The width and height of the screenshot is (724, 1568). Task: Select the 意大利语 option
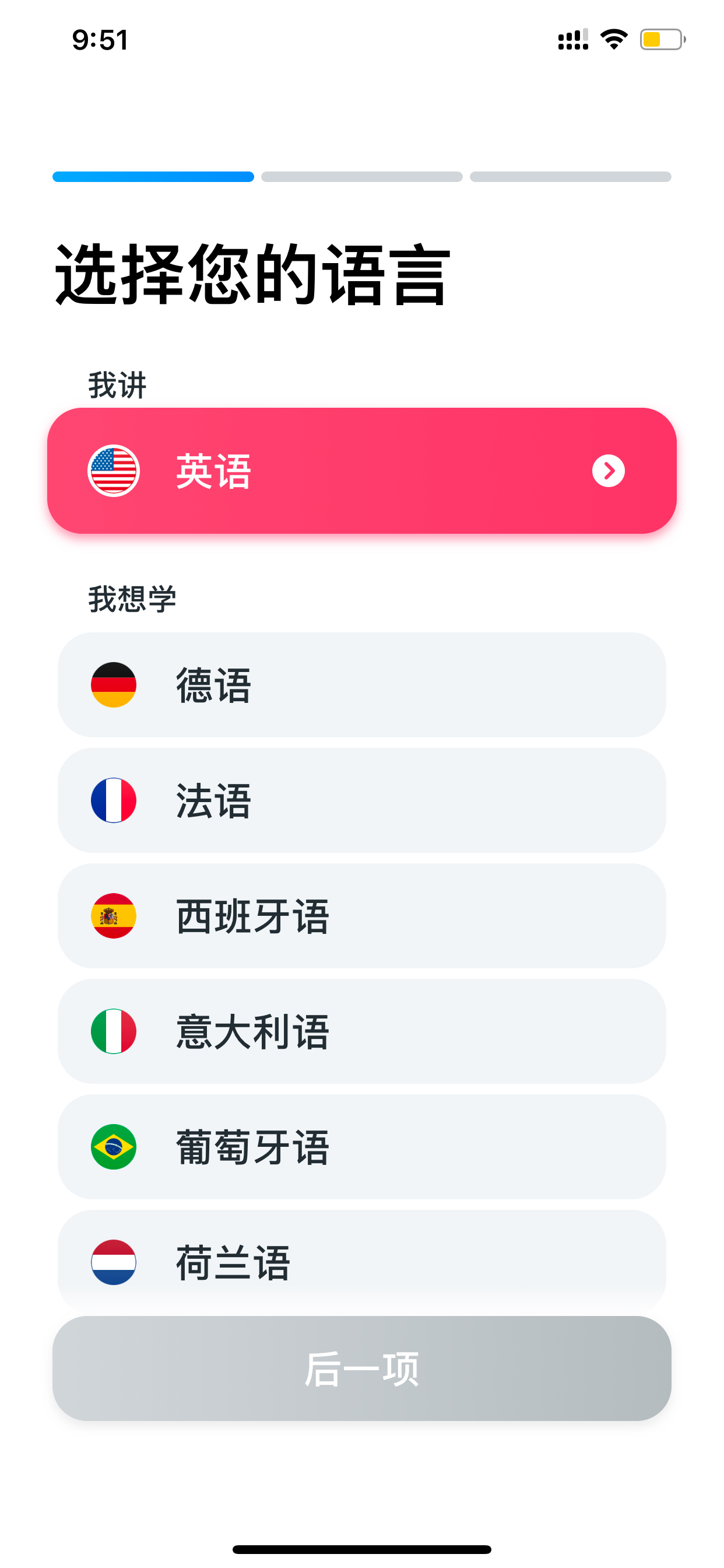tap(362, 1032)
